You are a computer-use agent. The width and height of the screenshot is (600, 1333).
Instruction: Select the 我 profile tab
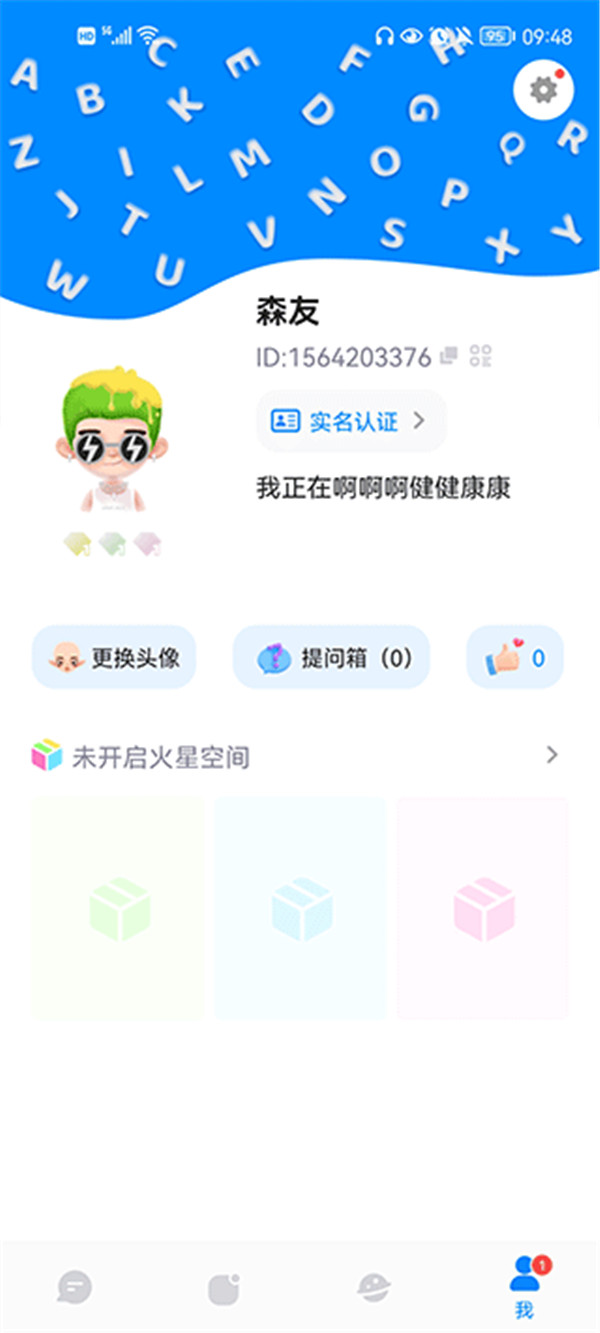524,1286
